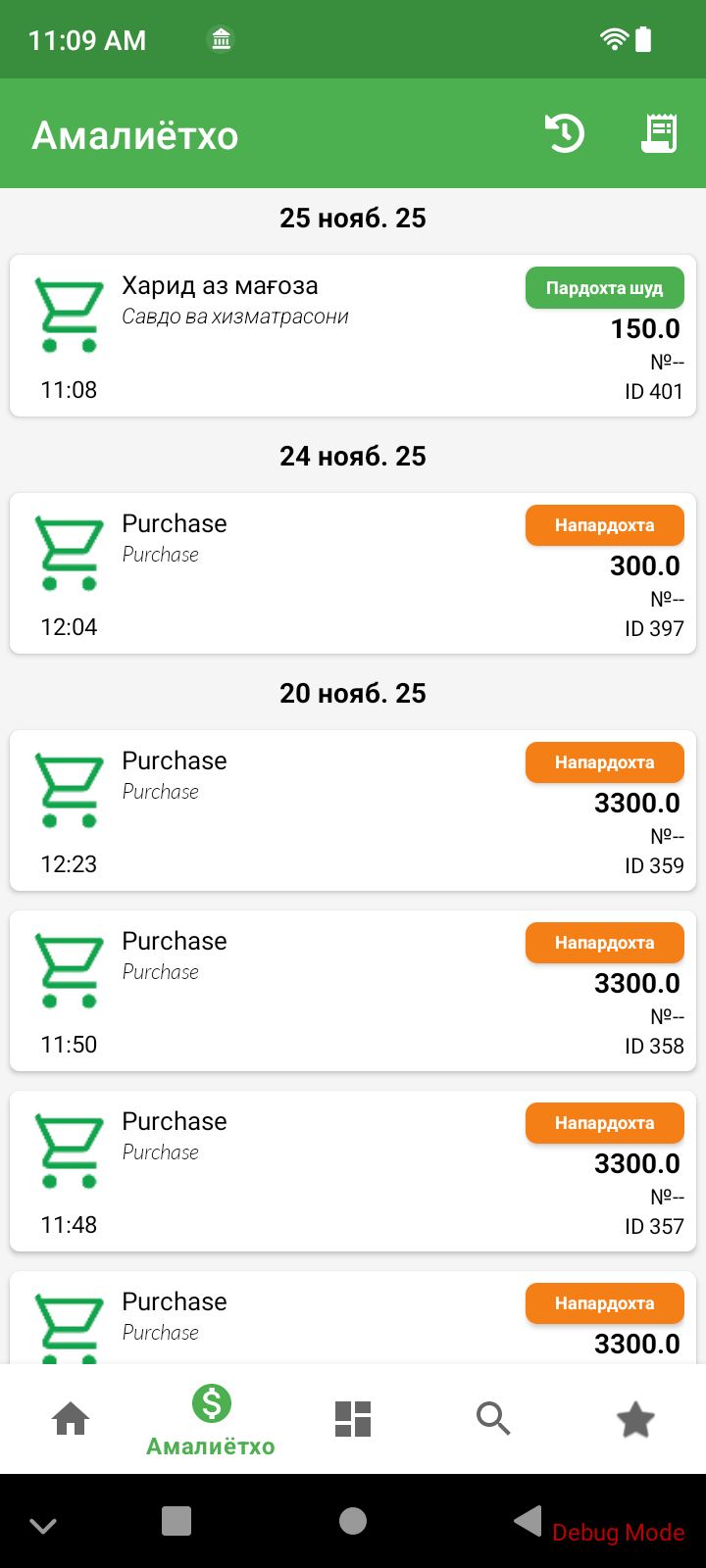The image size is (706, 1568).
Task: Expand the 25 нояб. 25 date group
Action: pyautogui.click(x=353, y=218)
